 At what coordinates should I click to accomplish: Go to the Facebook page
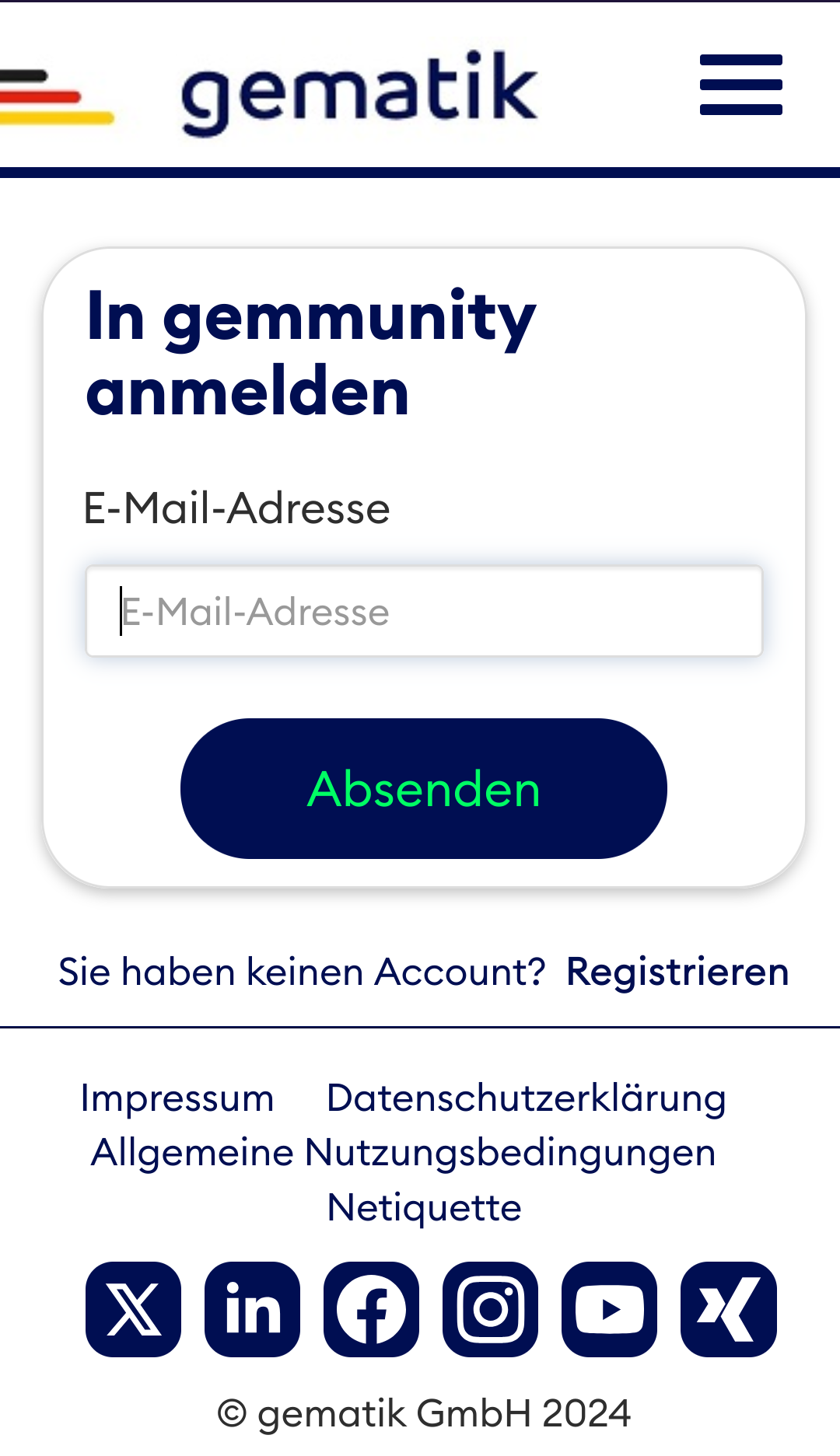pos(372,1309)
